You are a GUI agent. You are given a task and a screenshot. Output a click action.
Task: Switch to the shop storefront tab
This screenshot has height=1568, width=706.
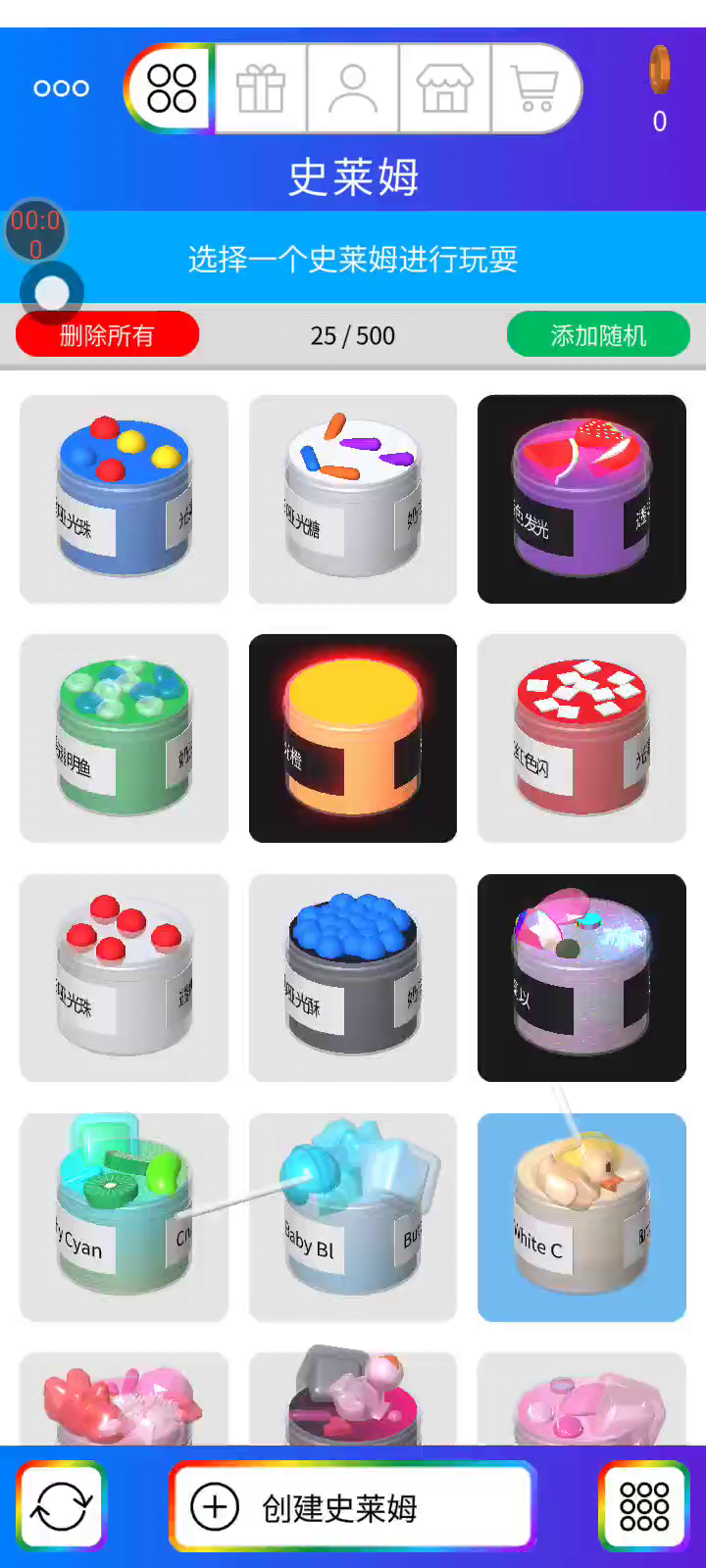point(445,88)
